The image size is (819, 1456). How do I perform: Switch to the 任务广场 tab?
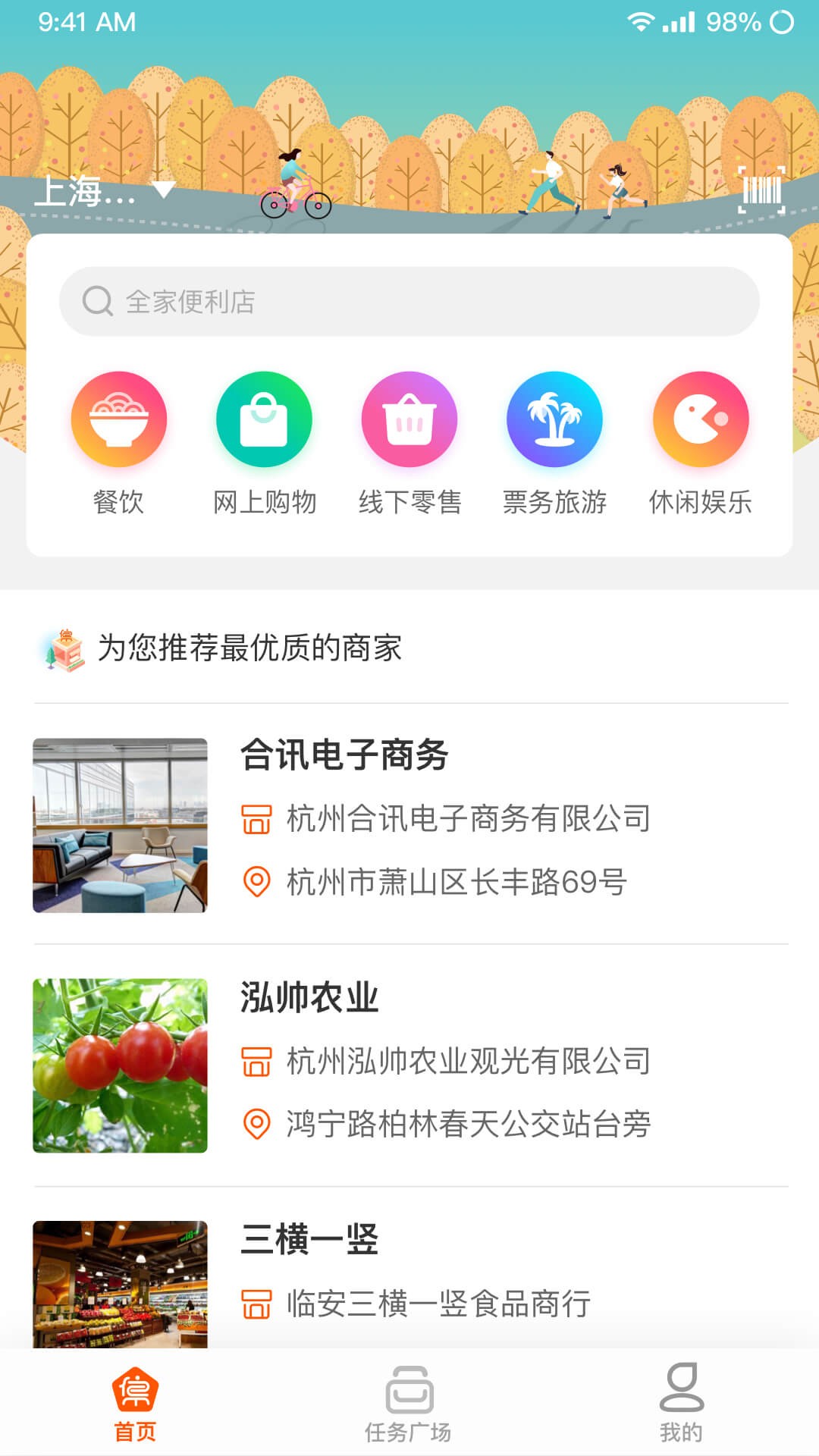408,1404
